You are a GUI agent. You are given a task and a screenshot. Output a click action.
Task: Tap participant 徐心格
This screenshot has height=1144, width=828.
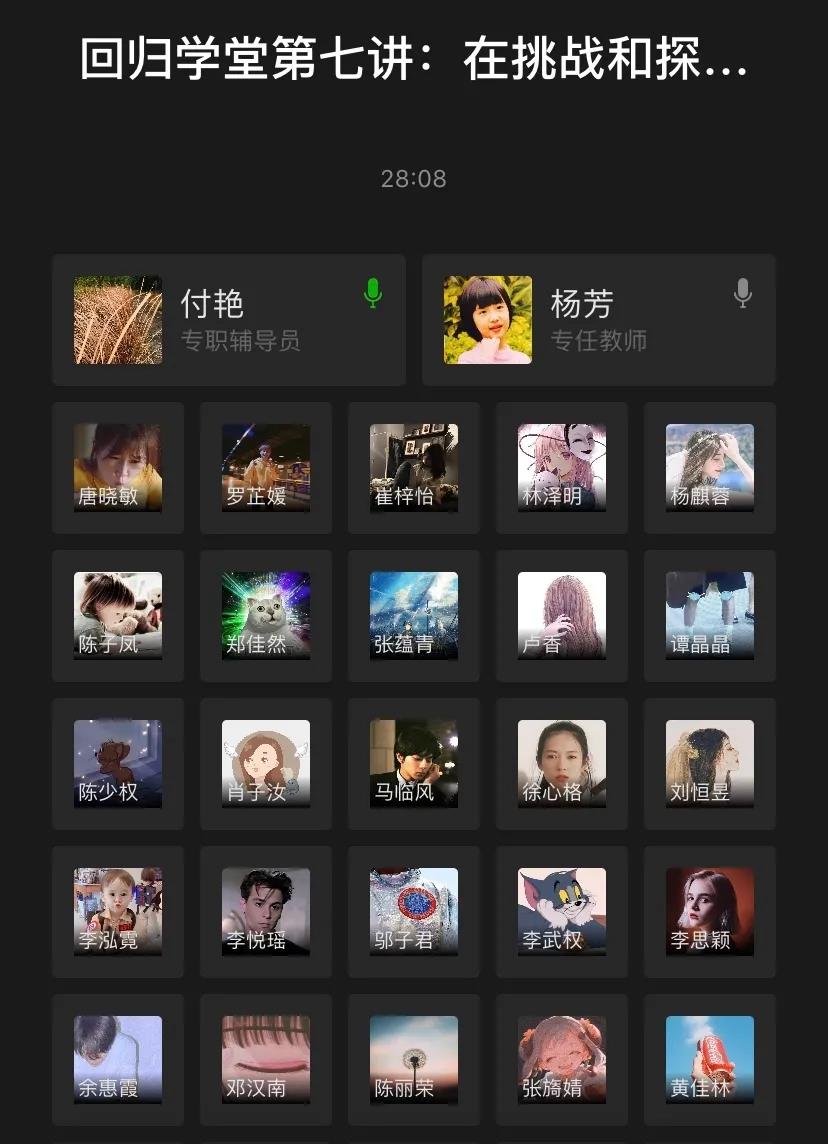[x=562, y=764]
